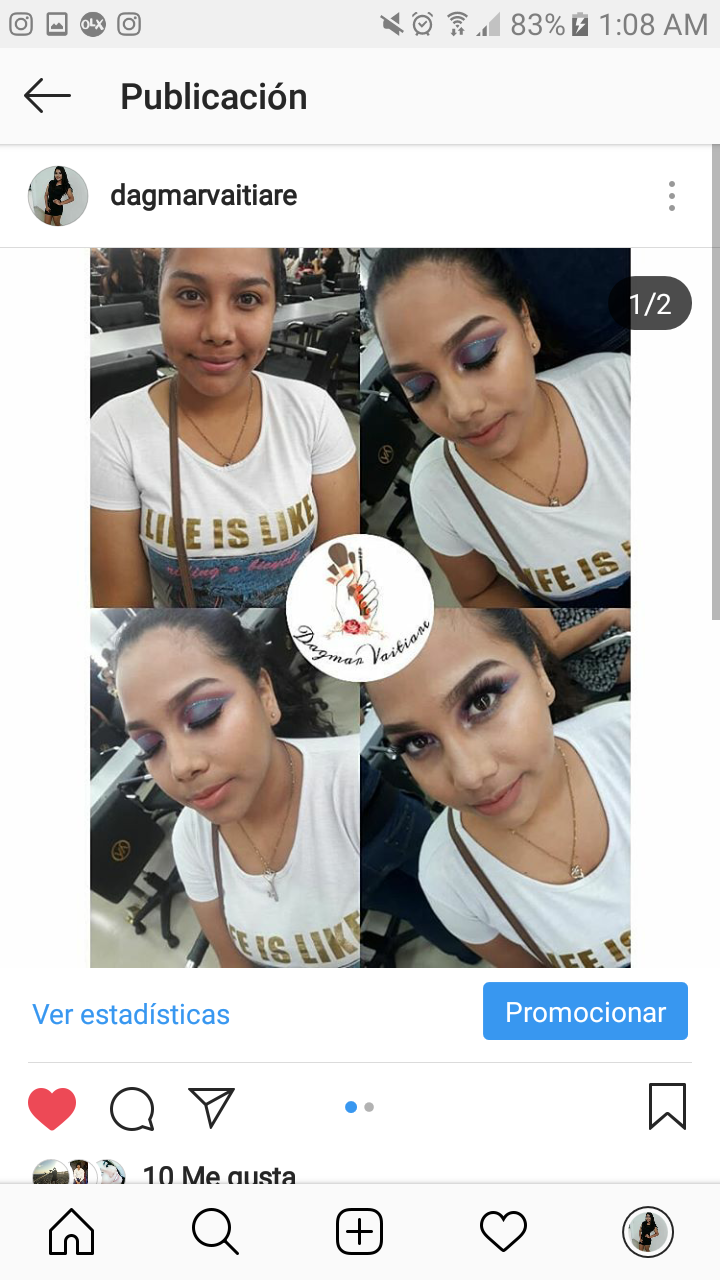Share the post with the paper plane icon
Screen dimensions: 720x1280
pyautogui.click(x=211, y=1107)
